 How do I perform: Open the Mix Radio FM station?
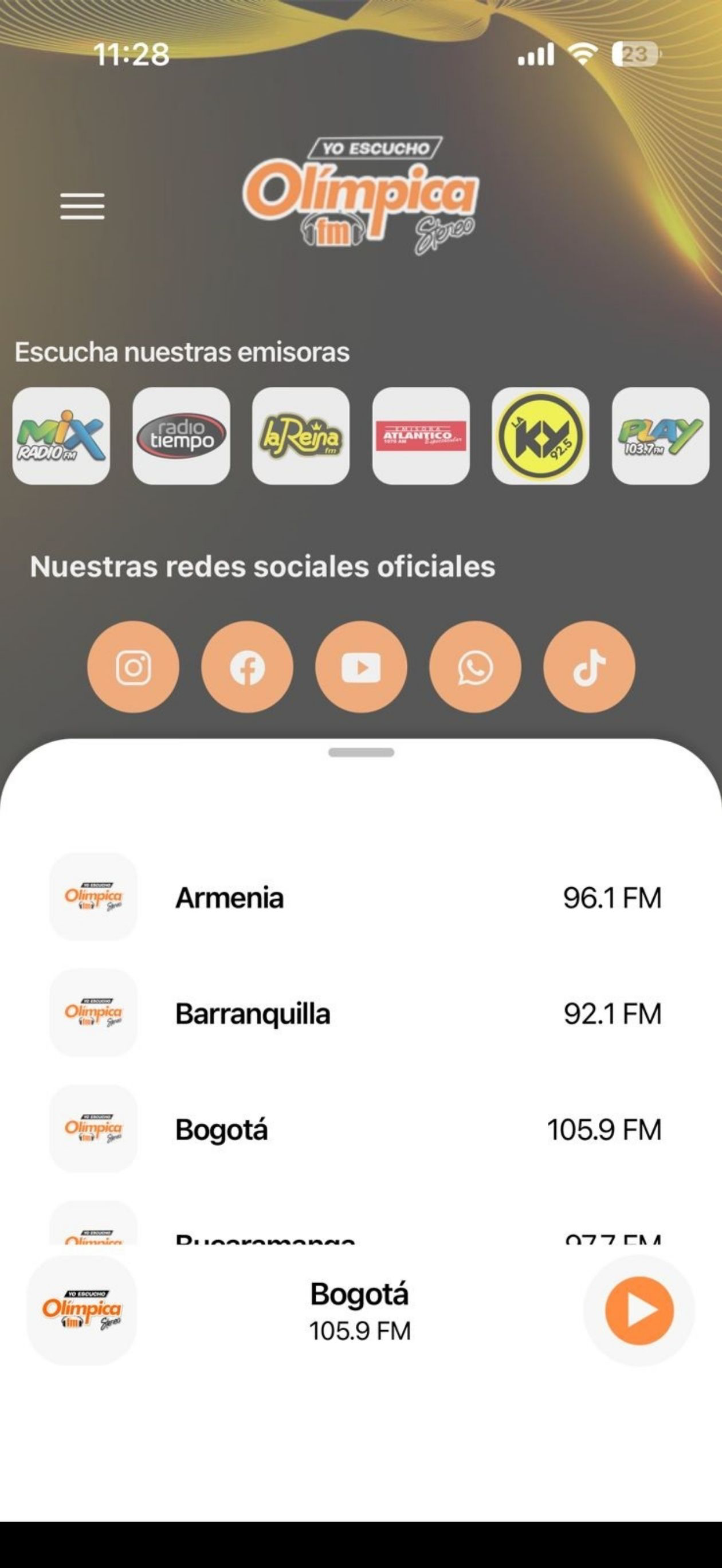(x=61, y=436)
